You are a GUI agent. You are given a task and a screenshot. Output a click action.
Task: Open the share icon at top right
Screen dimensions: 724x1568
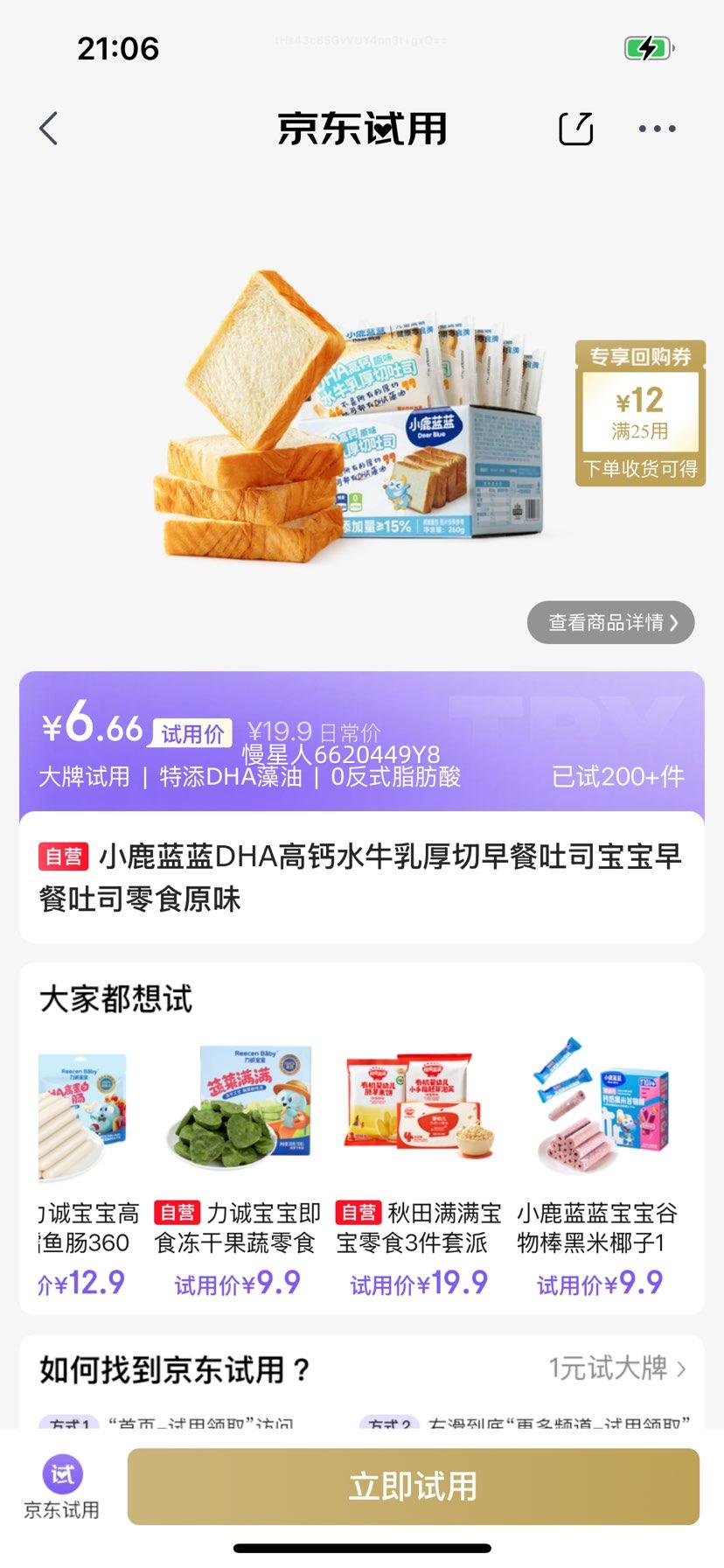[576, 128]
